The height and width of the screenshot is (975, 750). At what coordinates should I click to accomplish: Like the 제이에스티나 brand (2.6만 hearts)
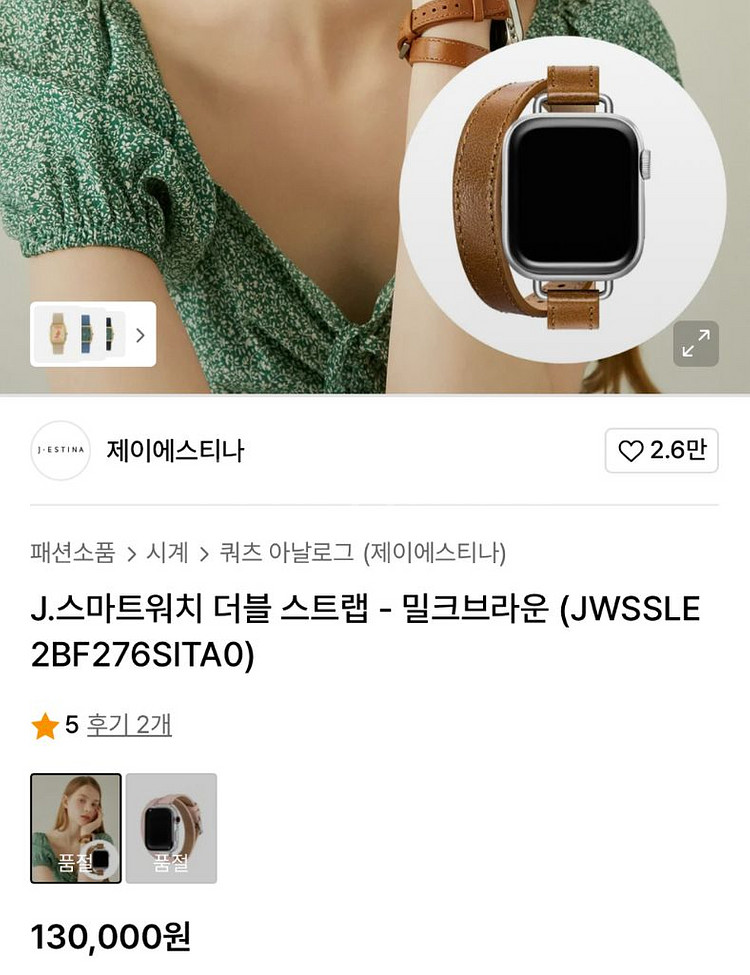(661, 451)
